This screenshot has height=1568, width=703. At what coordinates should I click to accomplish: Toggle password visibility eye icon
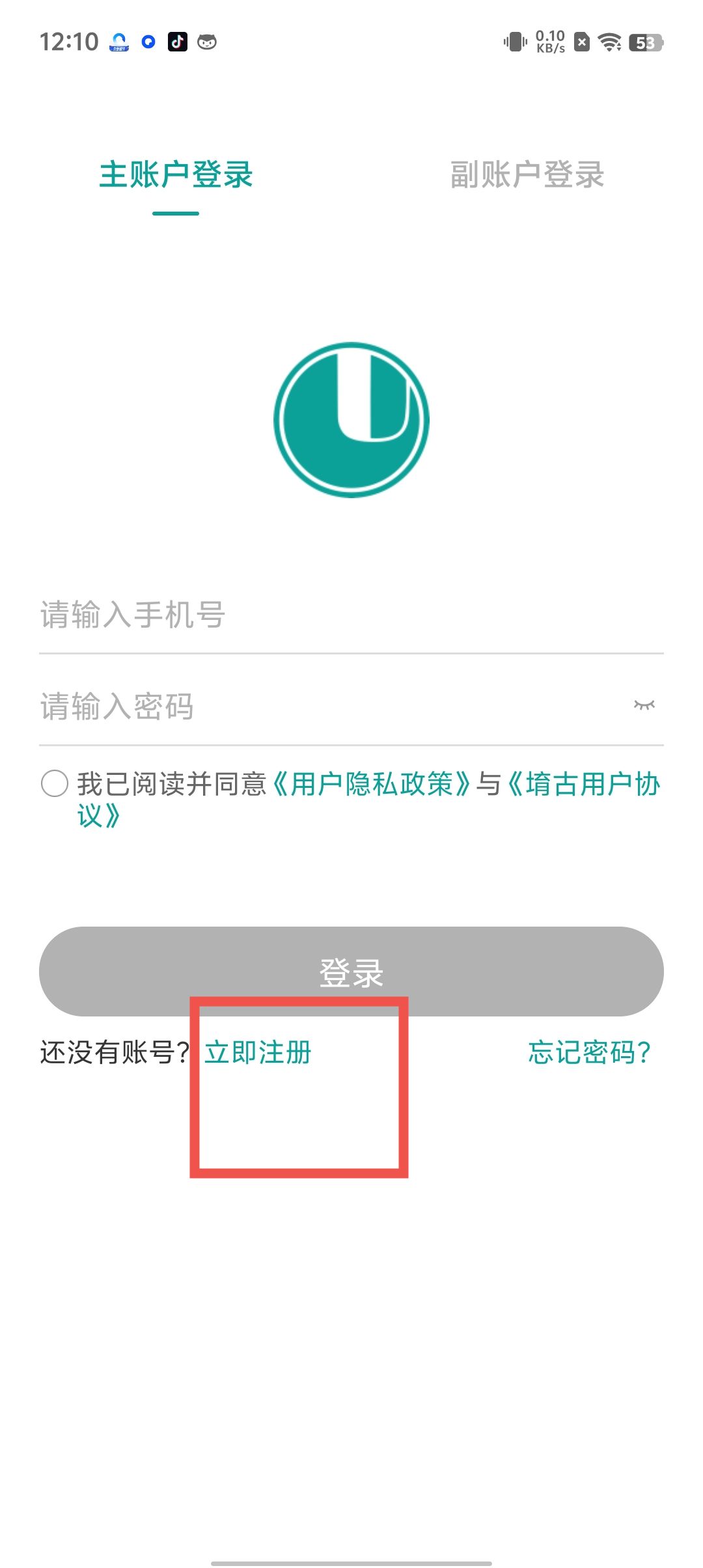[644, 705]
